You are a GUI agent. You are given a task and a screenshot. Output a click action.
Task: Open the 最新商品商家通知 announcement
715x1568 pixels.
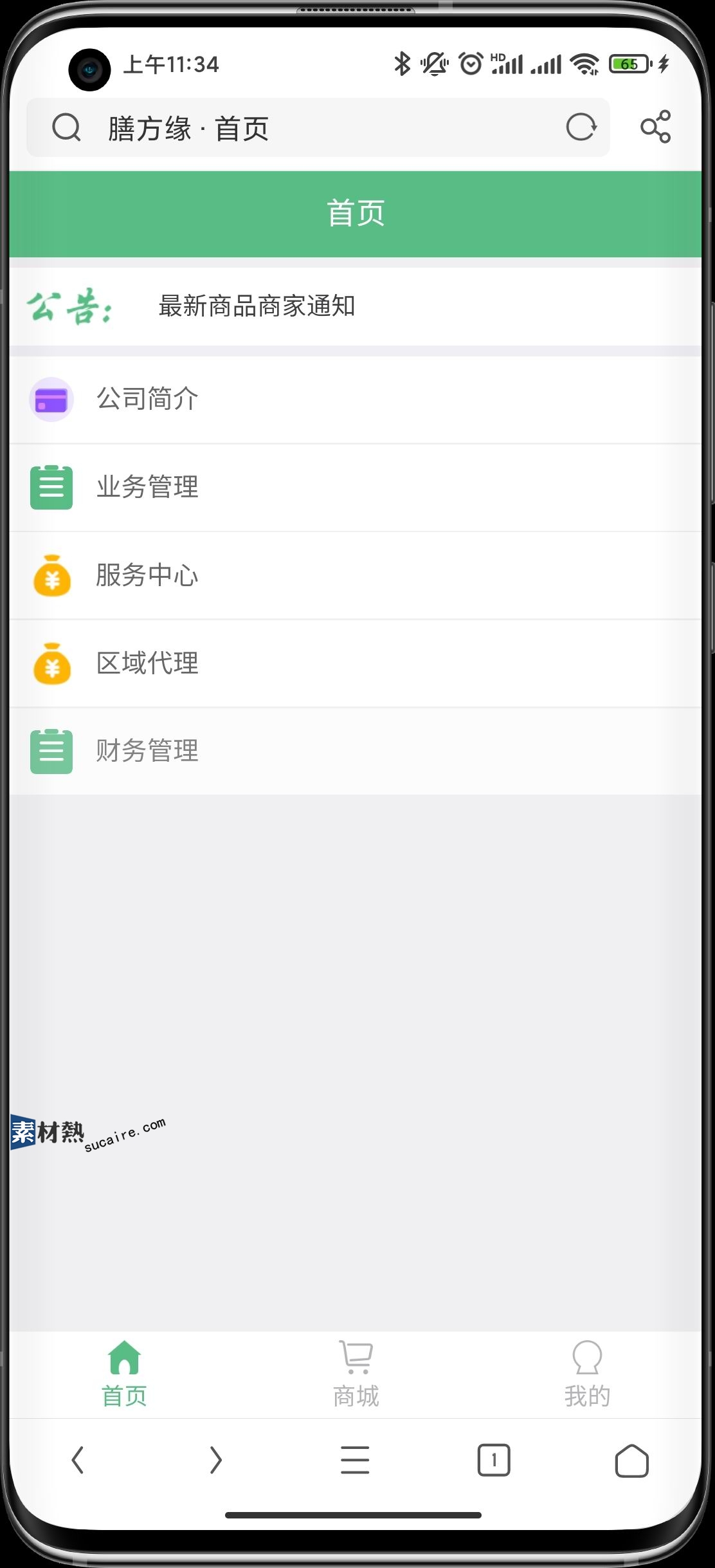tap(257, 306)
